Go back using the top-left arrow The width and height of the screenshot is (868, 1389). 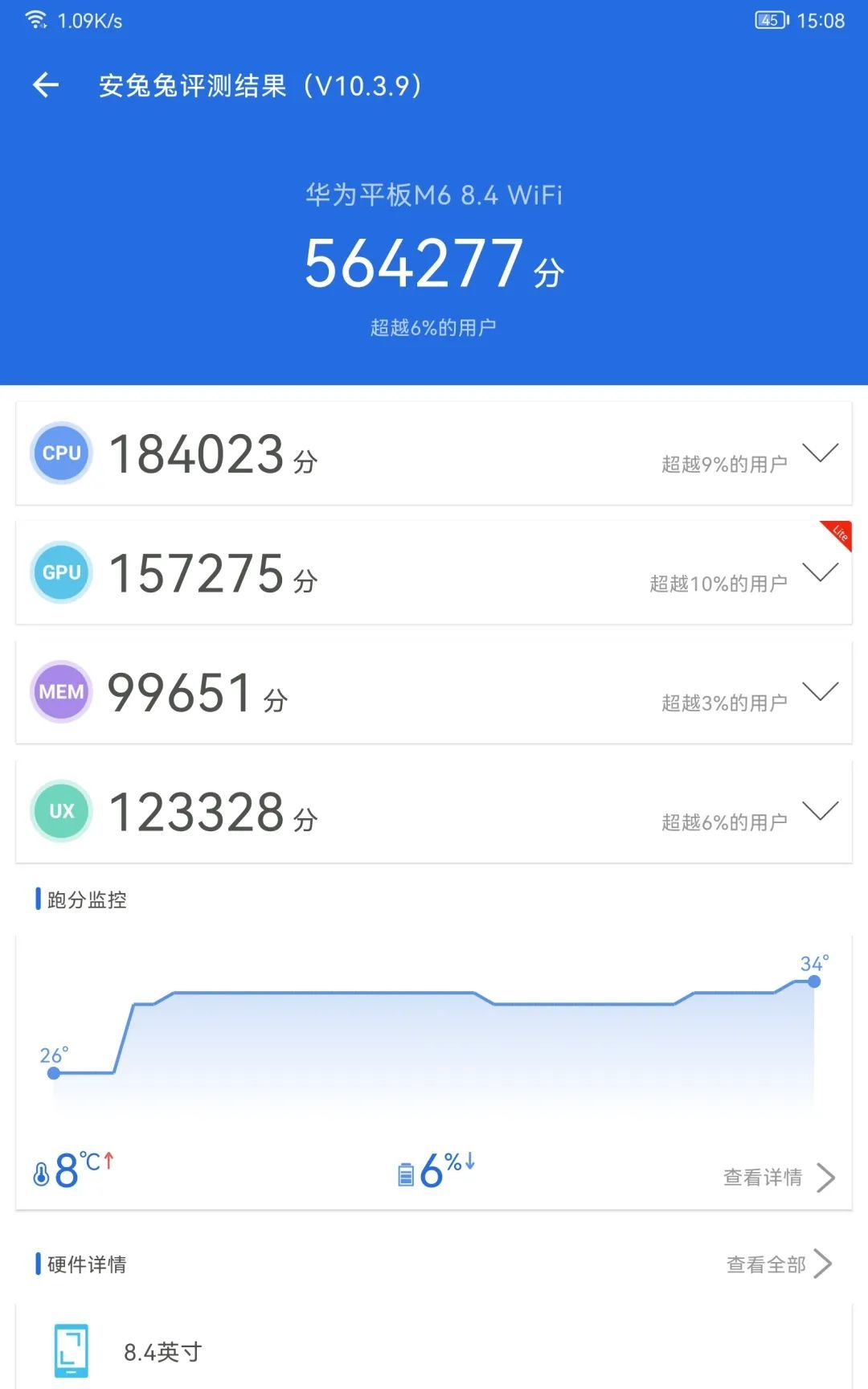click(x=46, y=85)
